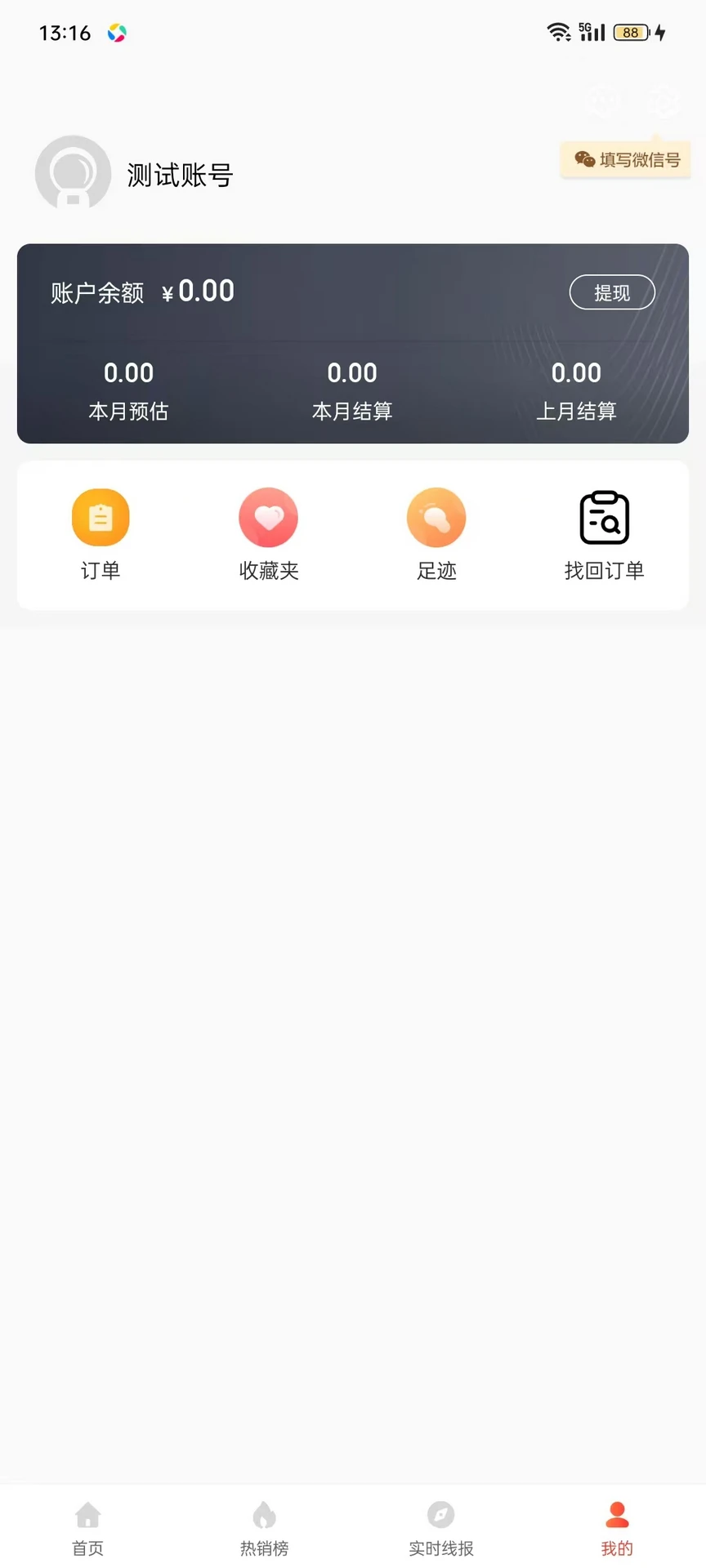706x1568 pixels.
Task: Open 订单 orders
Action: 101,535
